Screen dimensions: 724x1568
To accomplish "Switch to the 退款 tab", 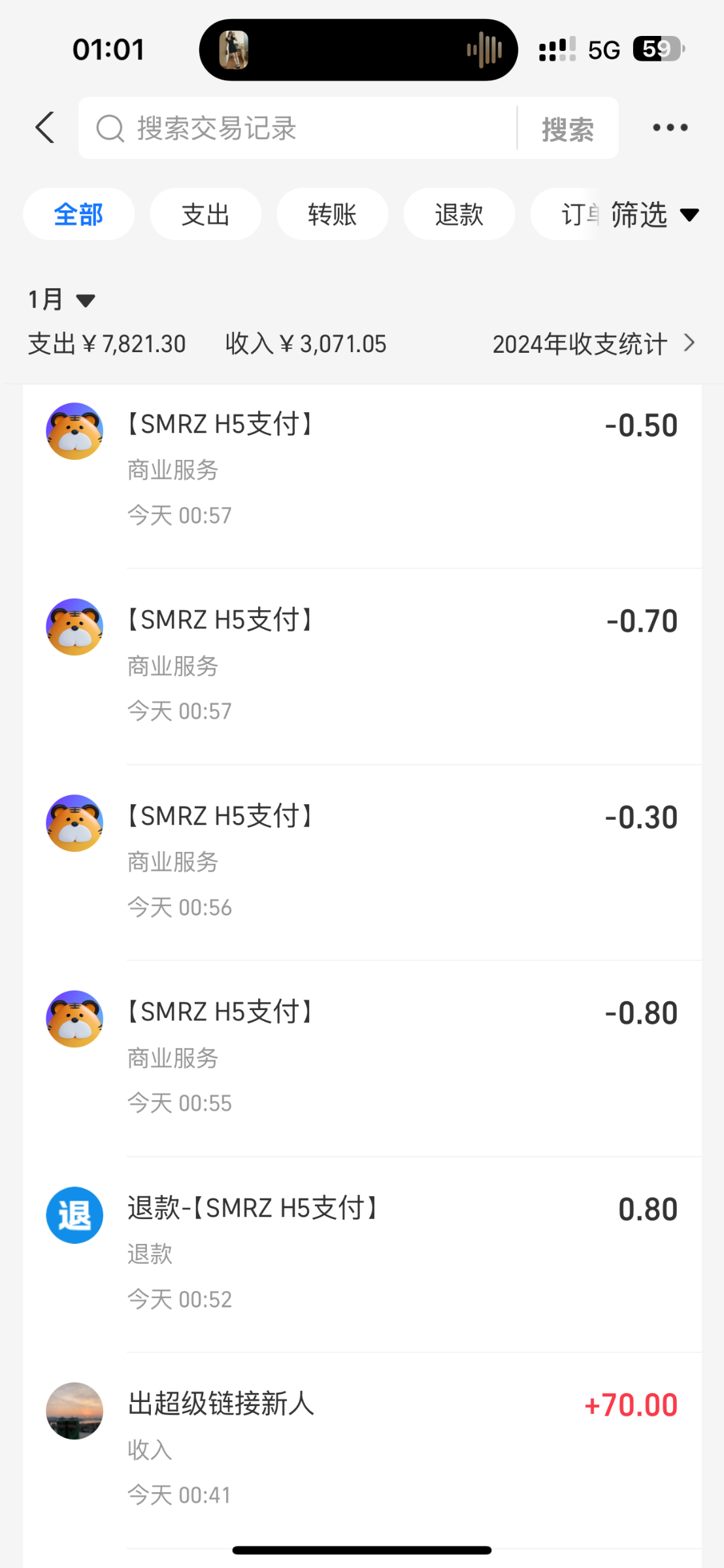I will (459, 214).
